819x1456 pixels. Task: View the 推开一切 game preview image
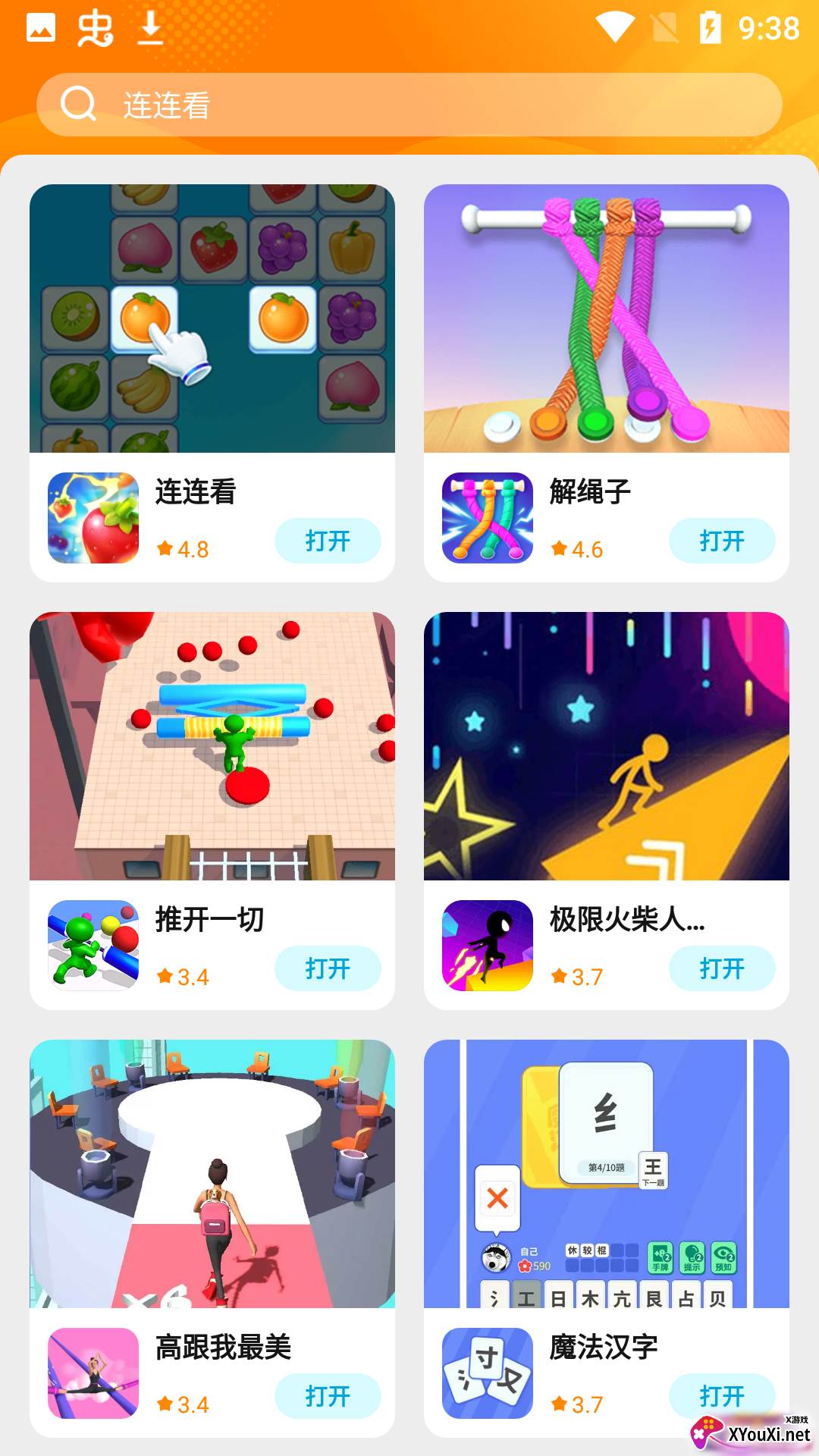click(x=212, y=746)
